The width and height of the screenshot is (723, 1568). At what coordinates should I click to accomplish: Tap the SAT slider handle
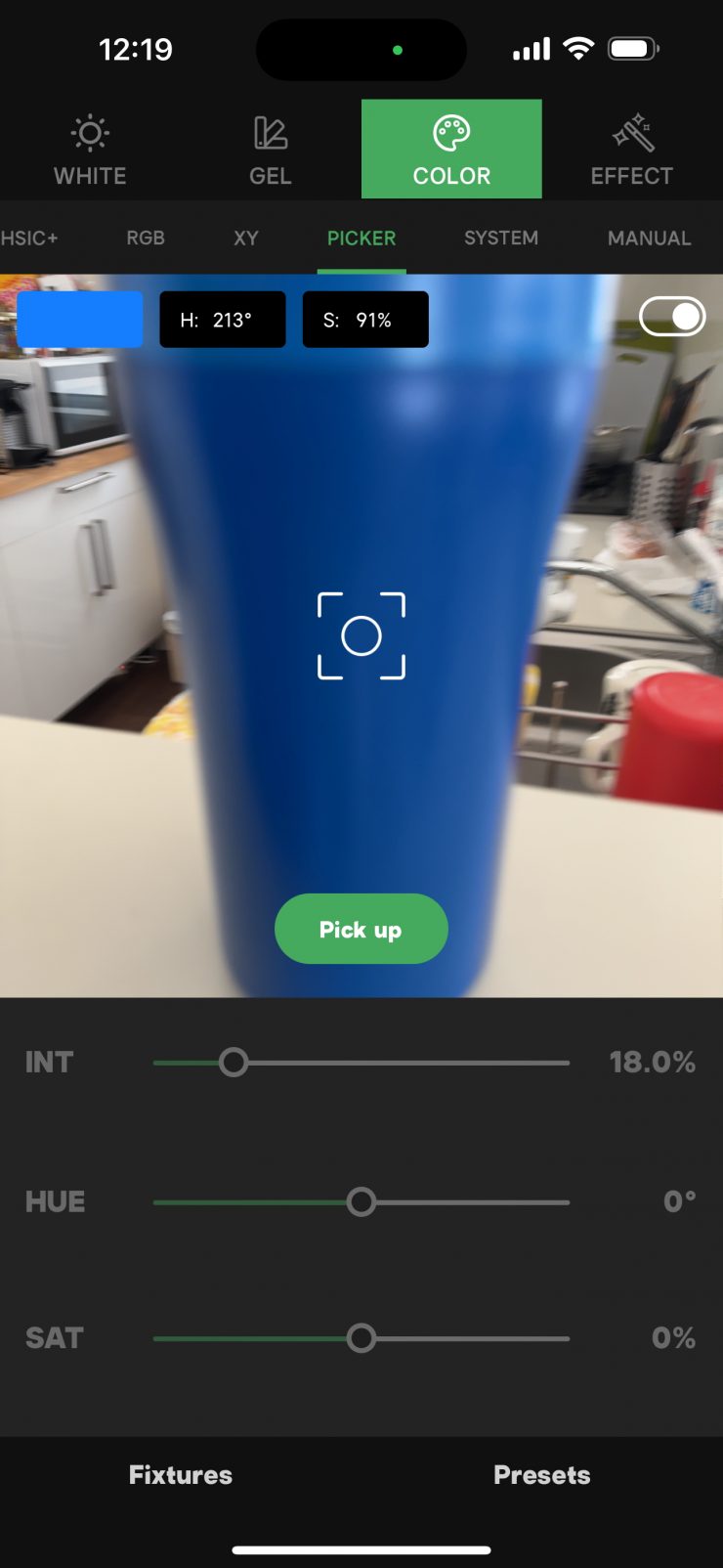coord(361,1338)
